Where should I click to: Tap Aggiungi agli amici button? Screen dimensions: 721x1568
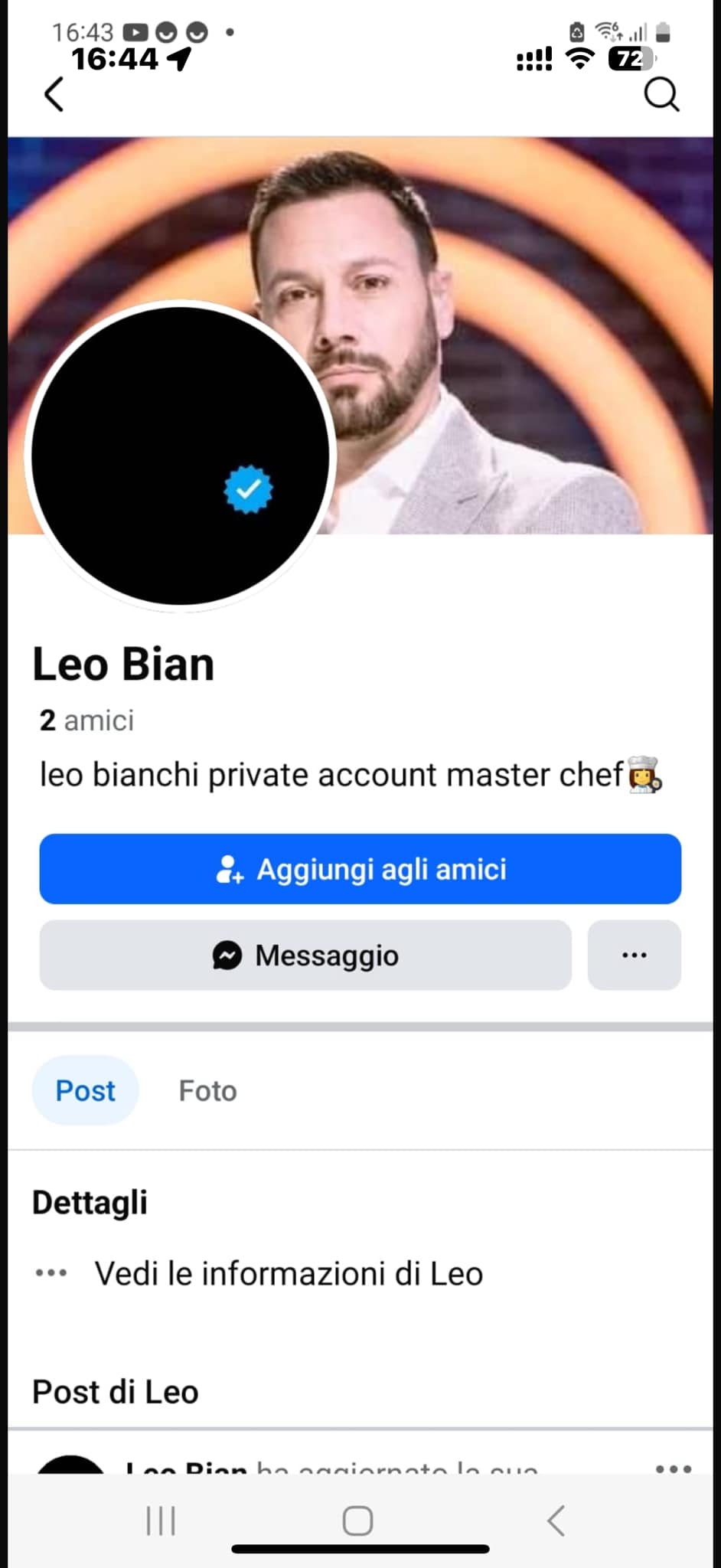point(360,869)
